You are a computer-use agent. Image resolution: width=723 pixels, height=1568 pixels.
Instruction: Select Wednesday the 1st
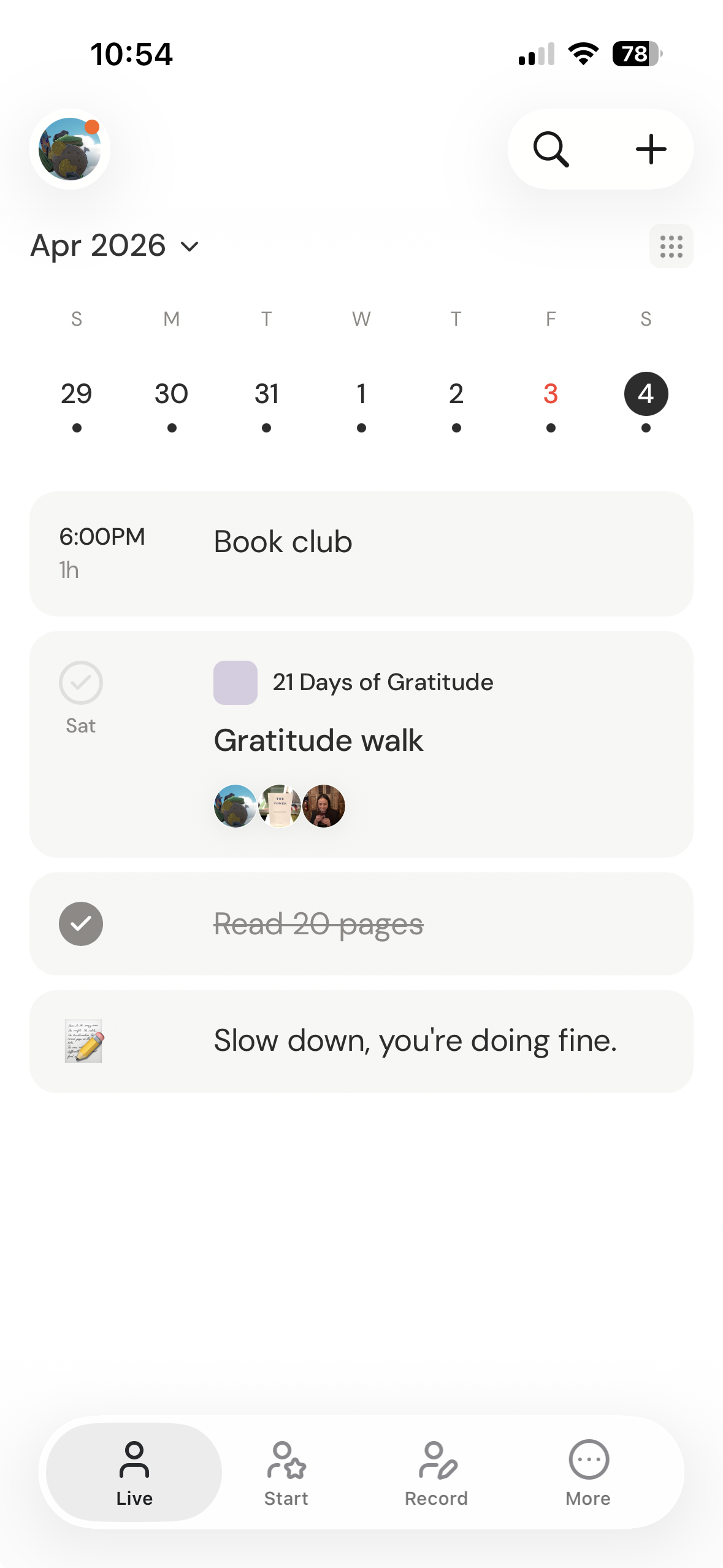[361, 394]
